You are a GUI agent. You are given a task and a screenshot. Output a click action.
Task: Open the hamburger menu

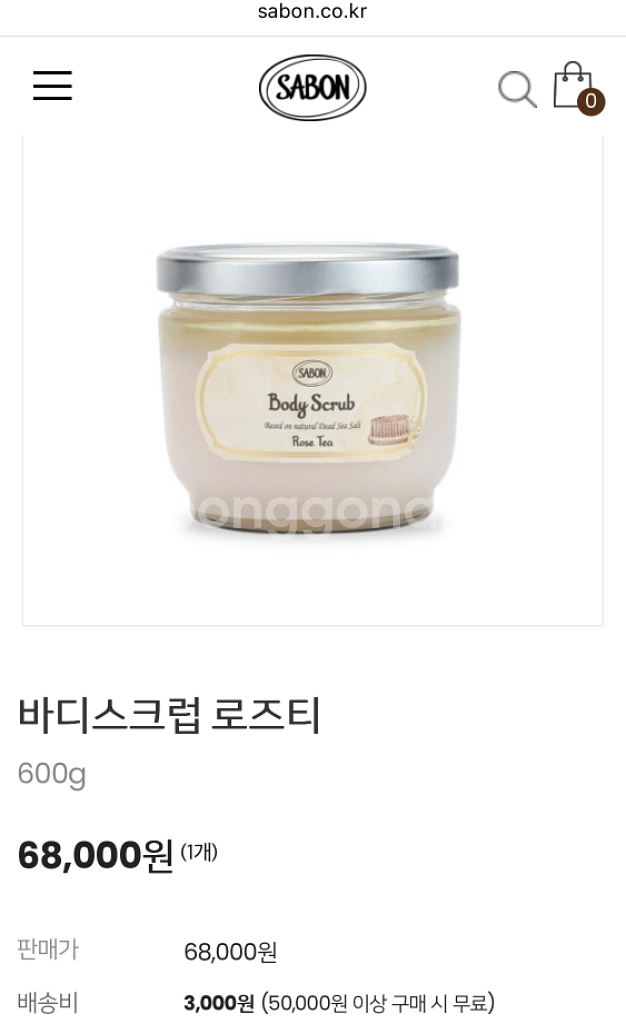pyautogui.click(x=52, y=86)
